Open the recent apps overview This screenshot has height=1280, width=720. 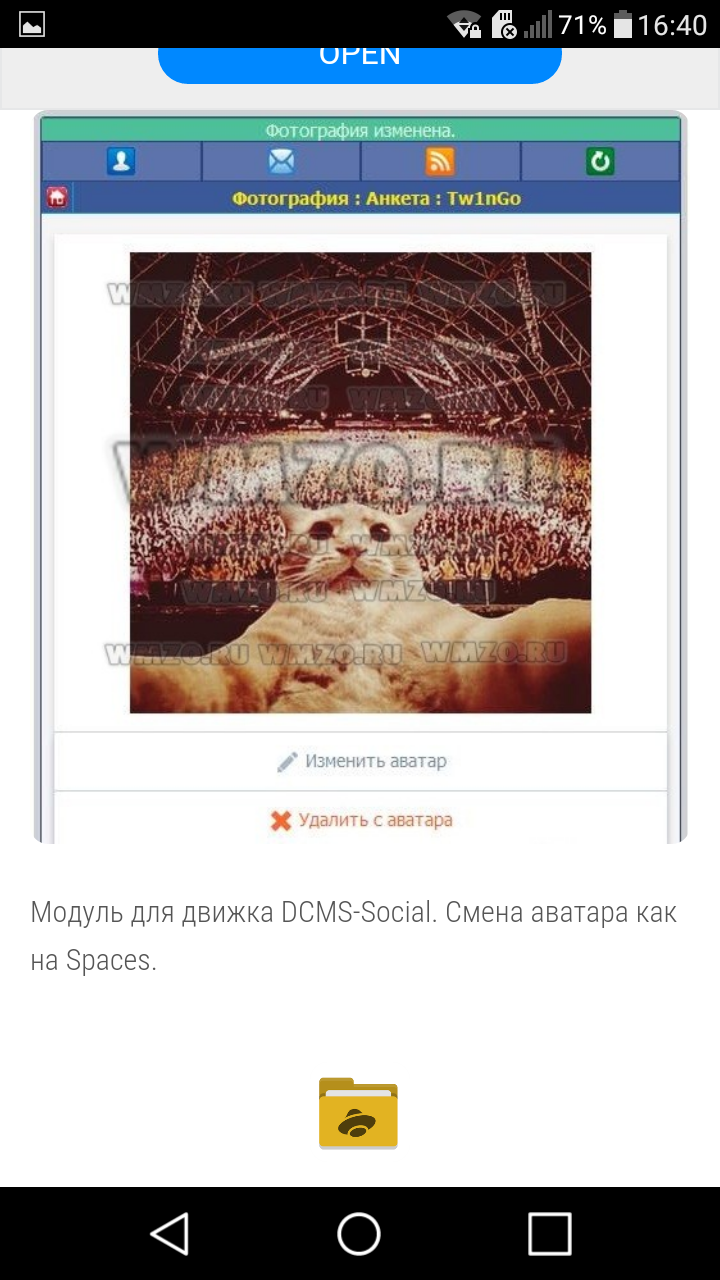[x=549, y=1233]
